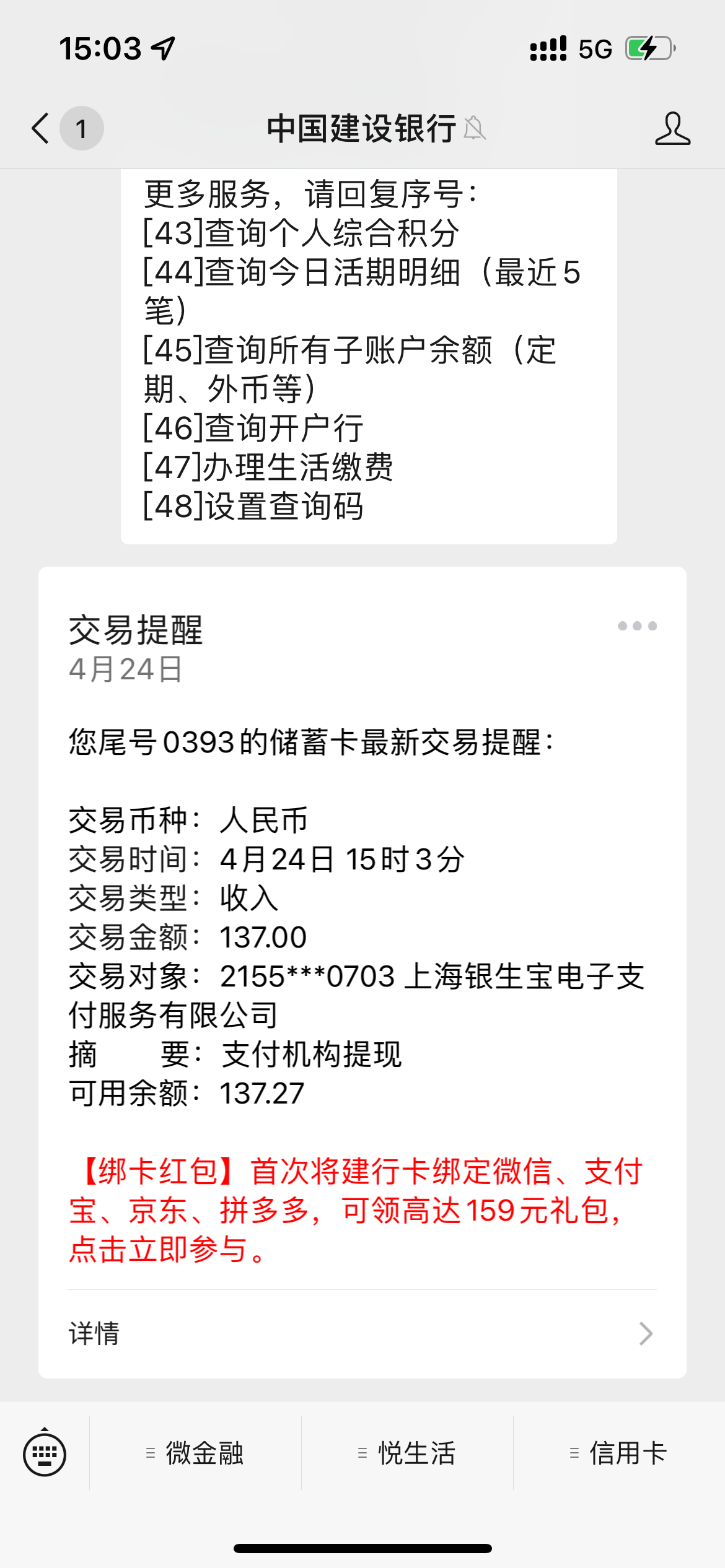Open the 微金融 menu
Screen dimensions: 725x1568
(196, 1453)
